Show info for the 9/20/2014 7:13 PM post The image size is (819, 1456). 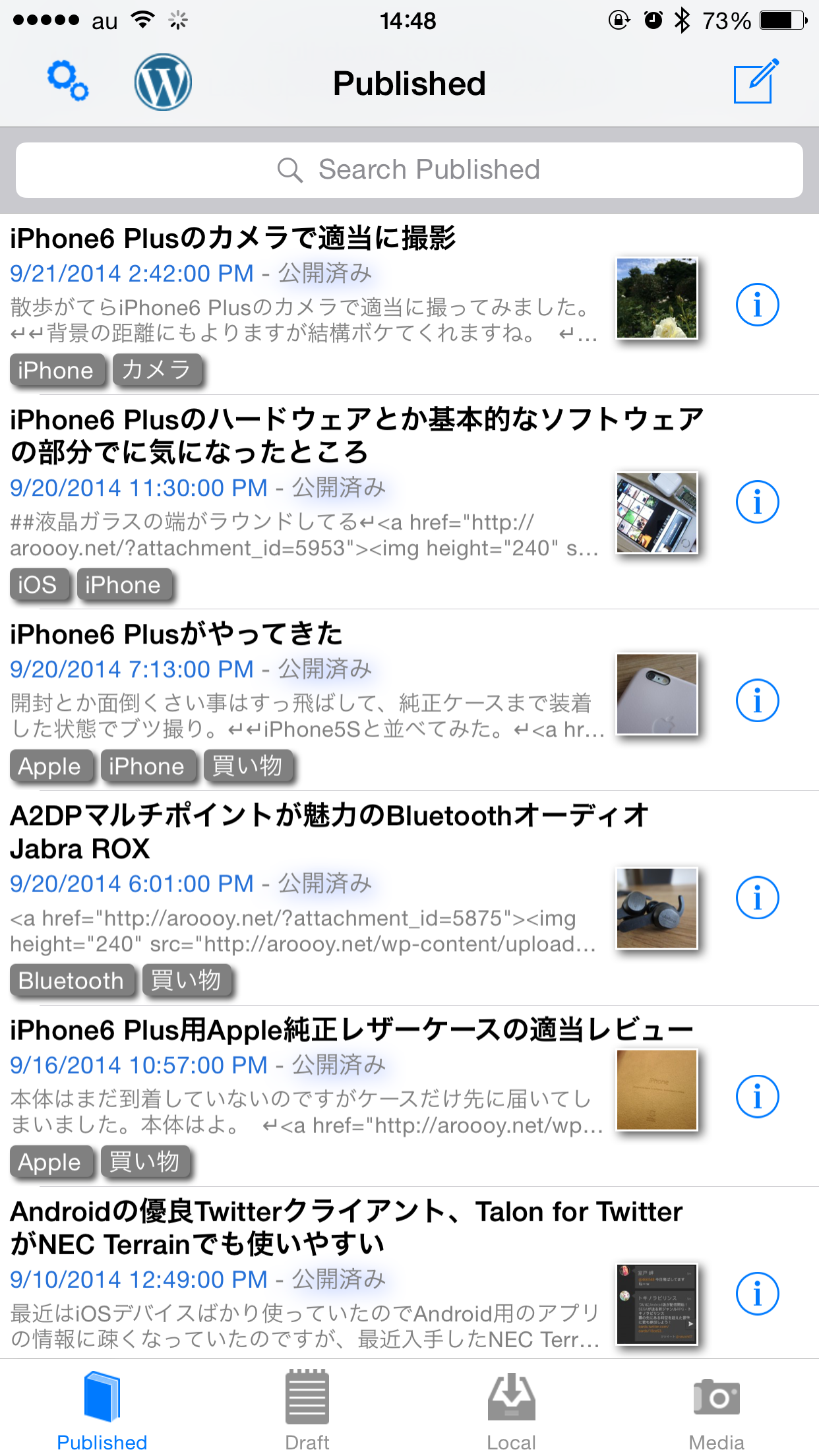click(757, 700)
